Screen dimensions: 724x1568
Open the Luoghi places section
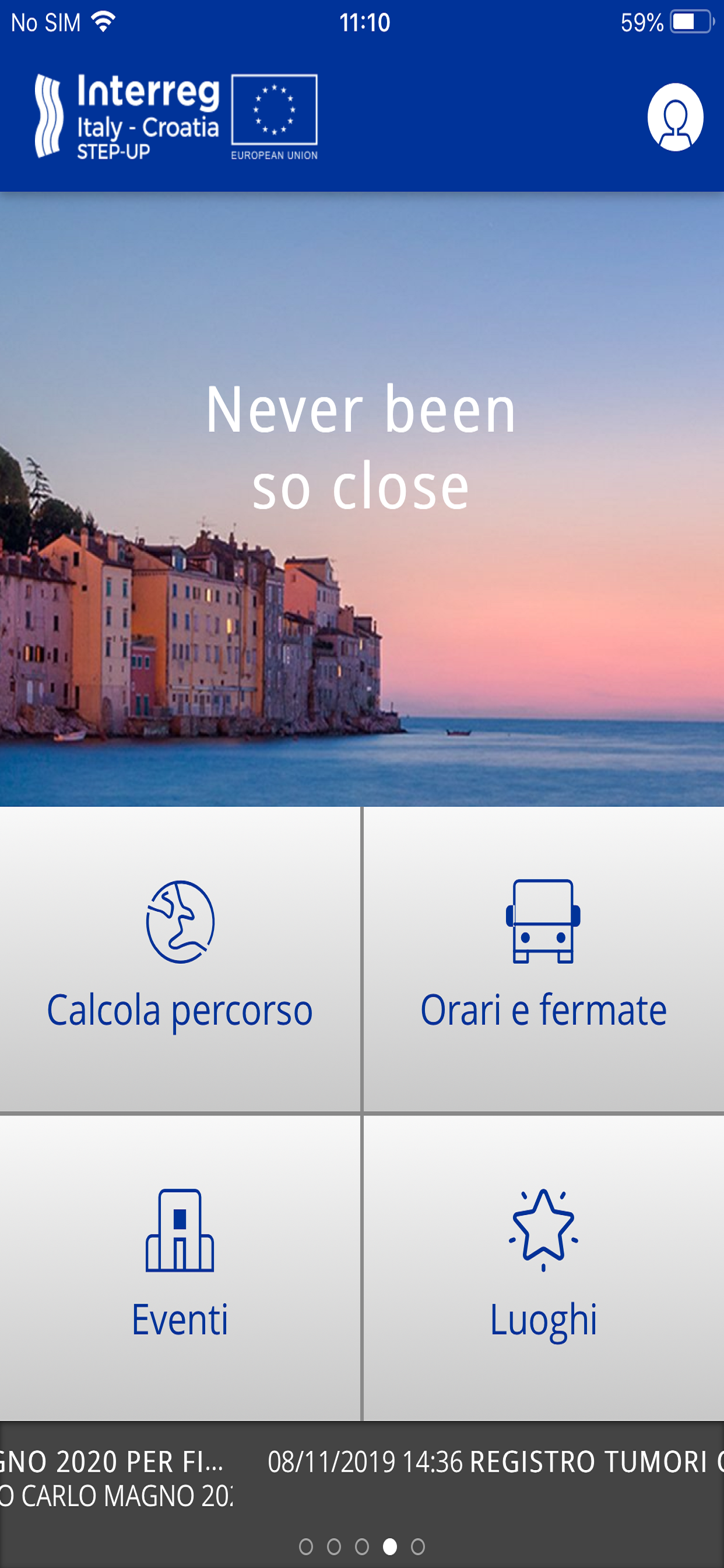tap(543, 1268)
